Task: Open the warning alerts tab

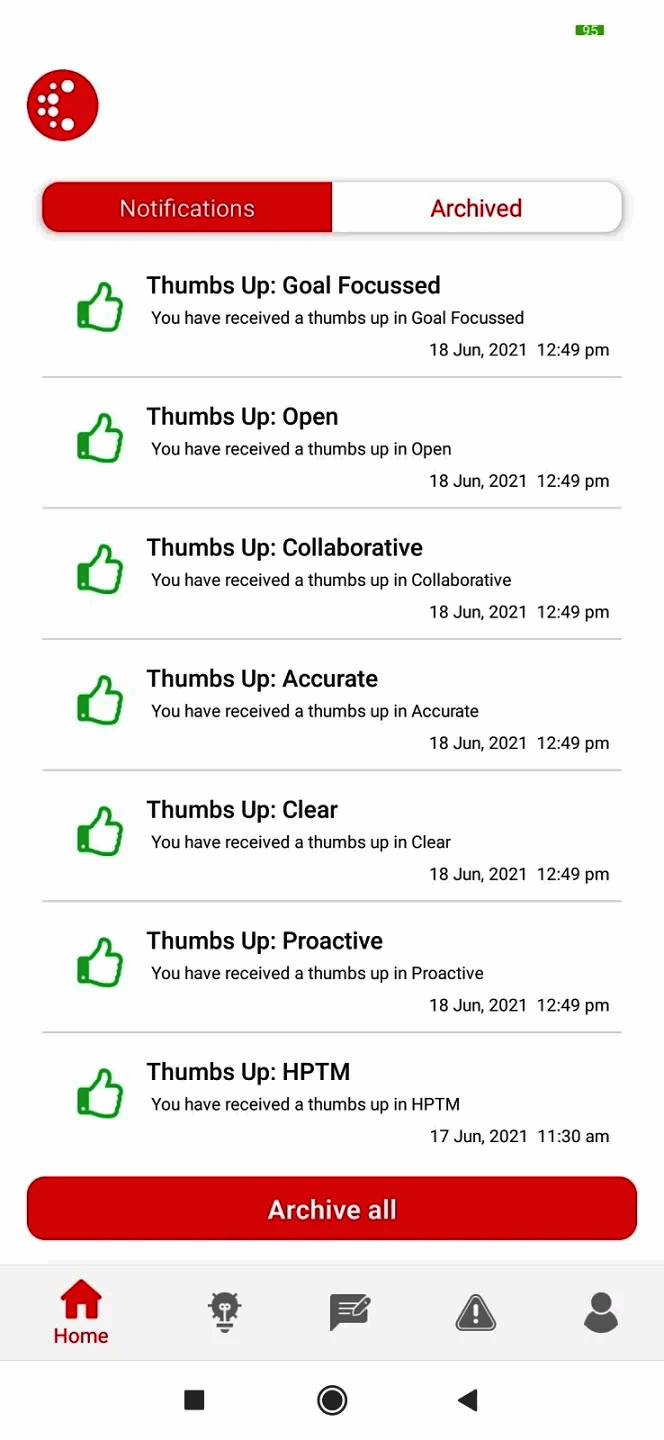Action: pos(476,1312)
